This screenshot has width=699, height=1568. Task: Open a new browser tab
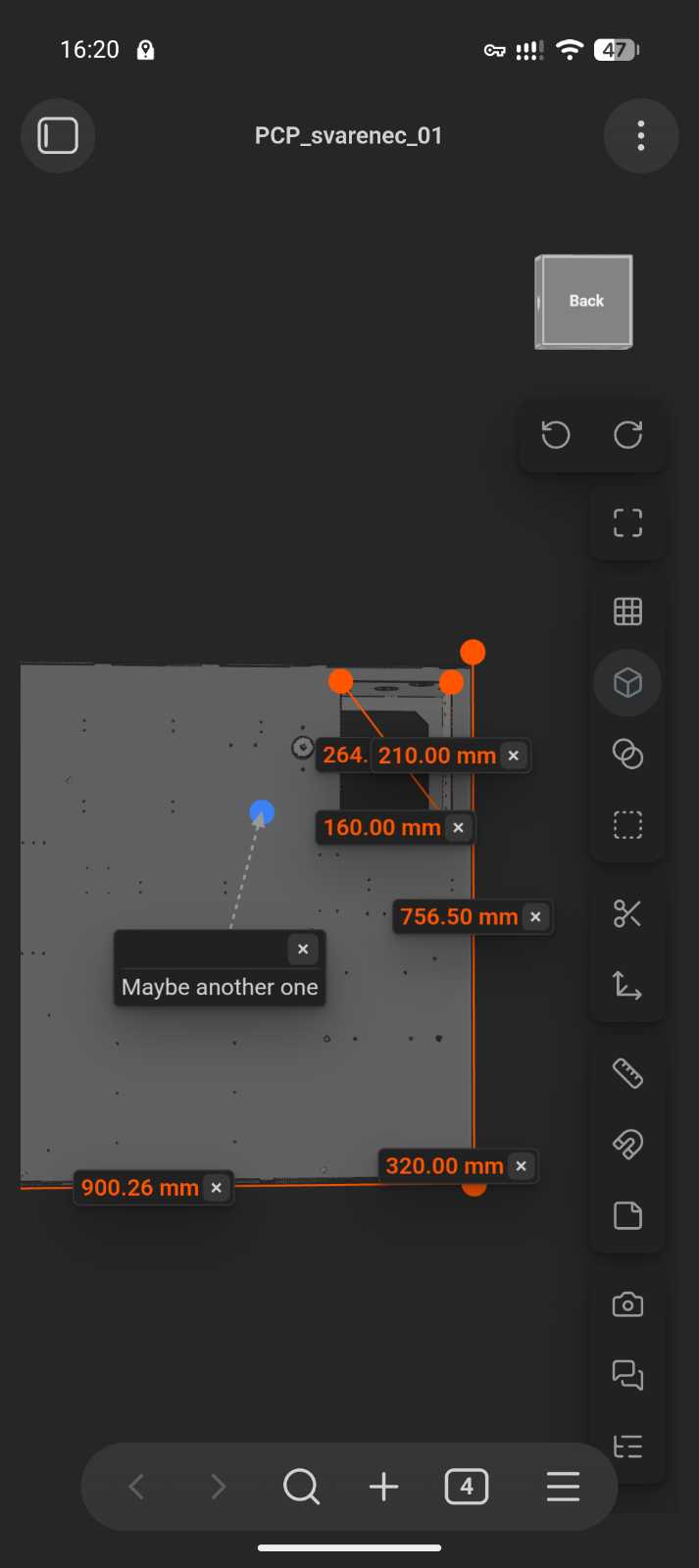pyautogui.click(x=383, y=1487)
